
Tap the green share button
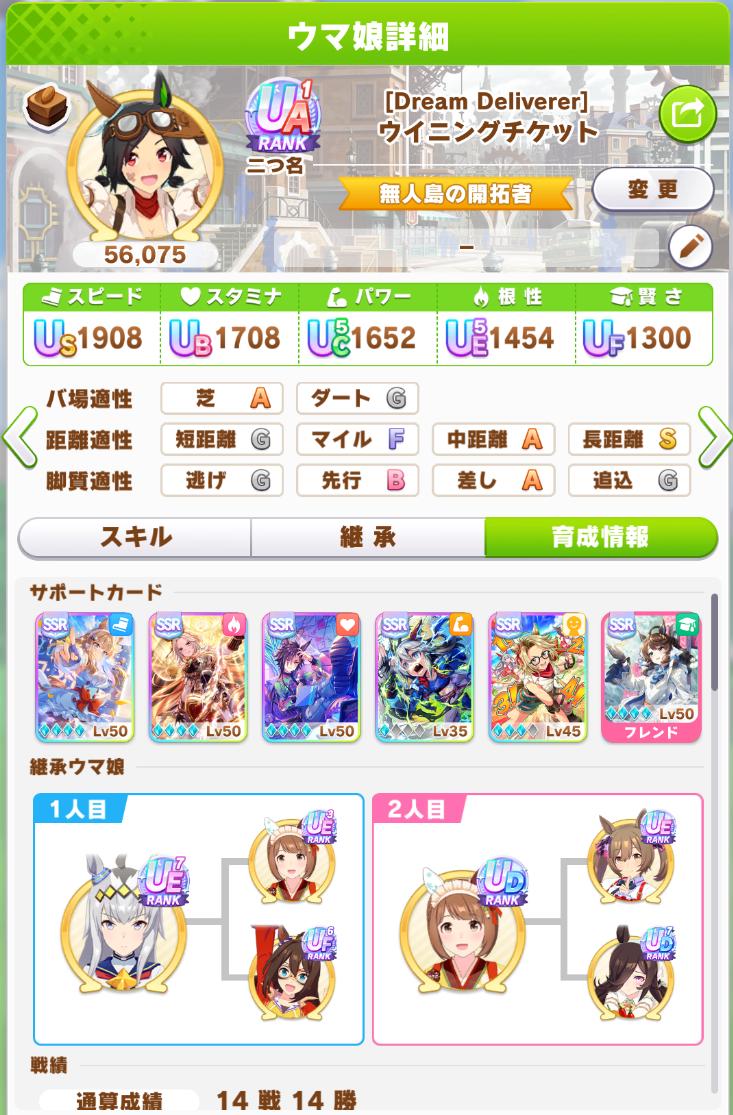click(688, 114)
